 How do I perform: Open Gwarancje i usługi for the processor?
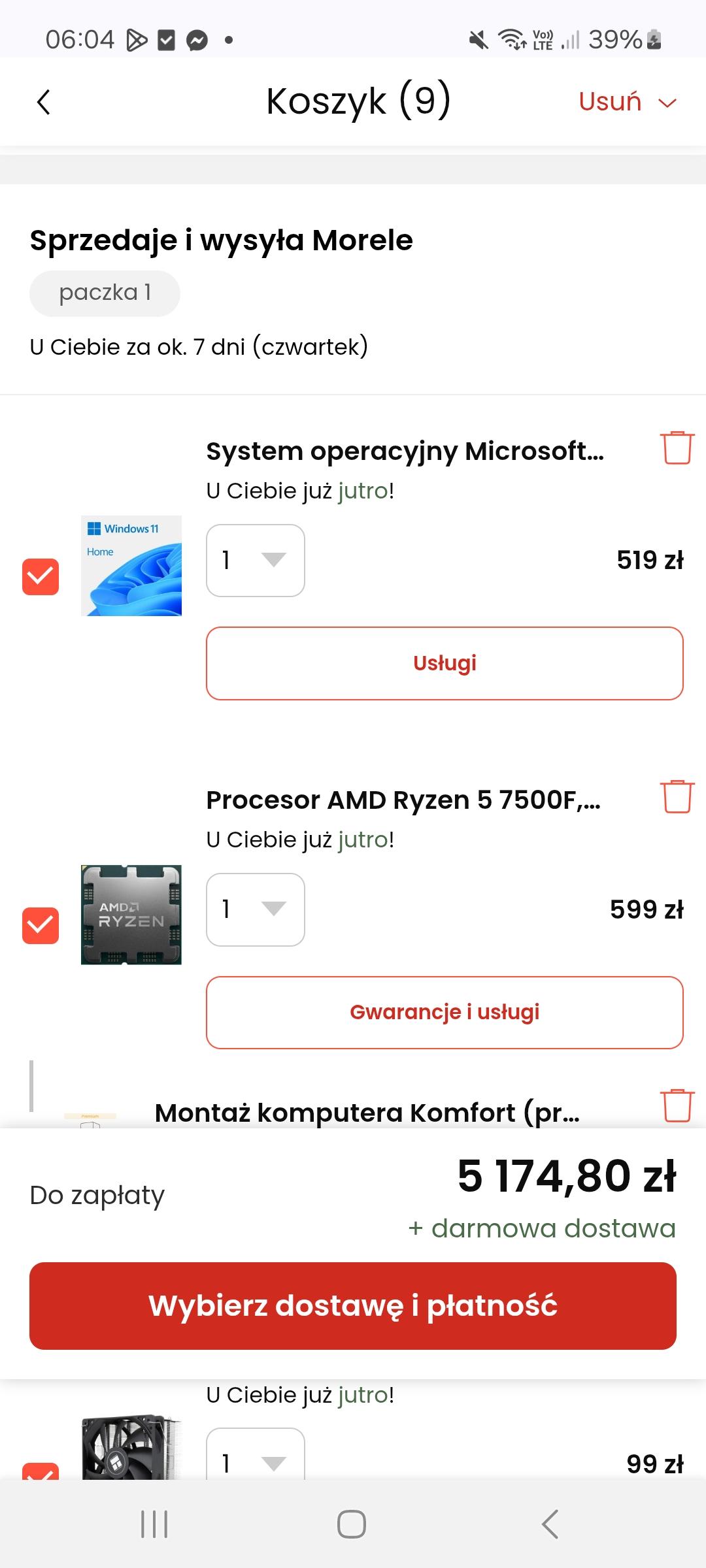(445, 1012)
